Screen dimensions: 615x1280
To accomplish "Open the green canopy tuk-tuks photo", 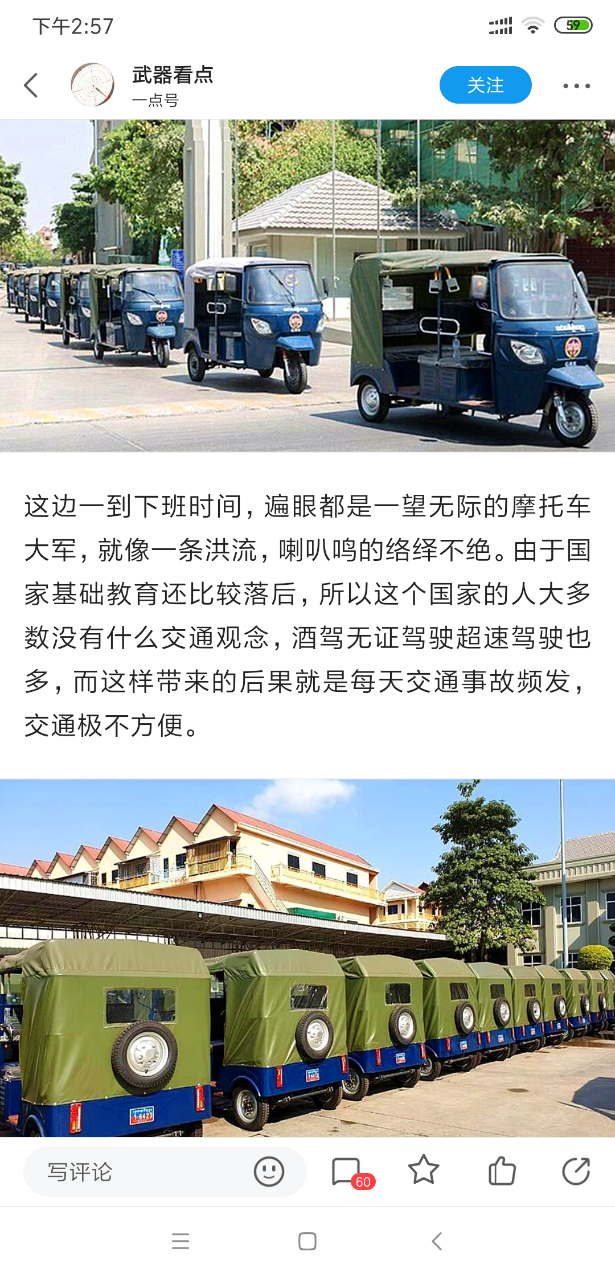I will tap(307, 958).
